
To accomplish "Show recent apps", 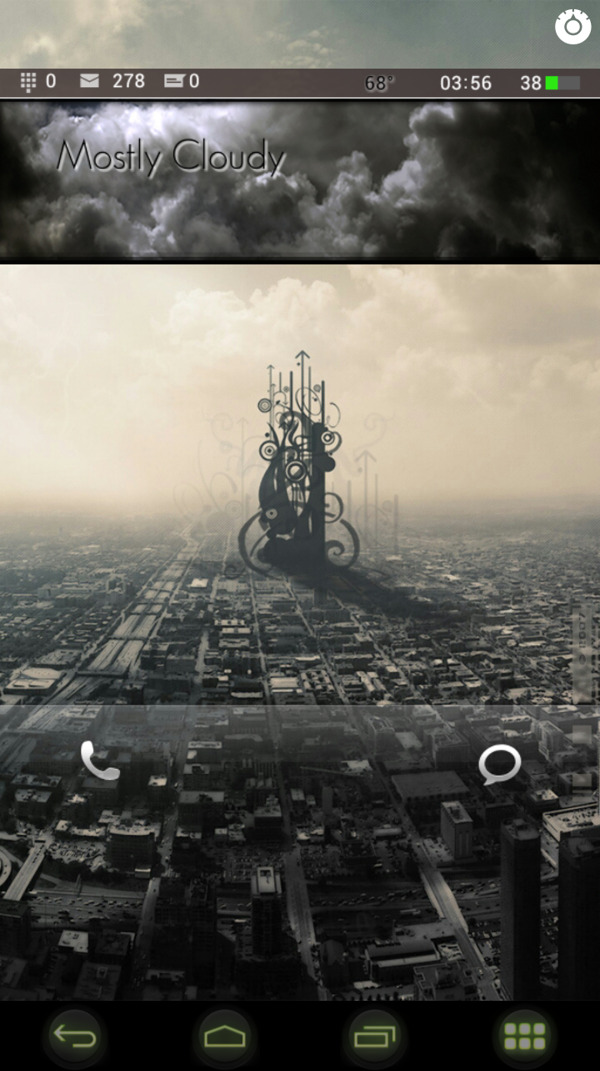I will tap(375, 1036).
